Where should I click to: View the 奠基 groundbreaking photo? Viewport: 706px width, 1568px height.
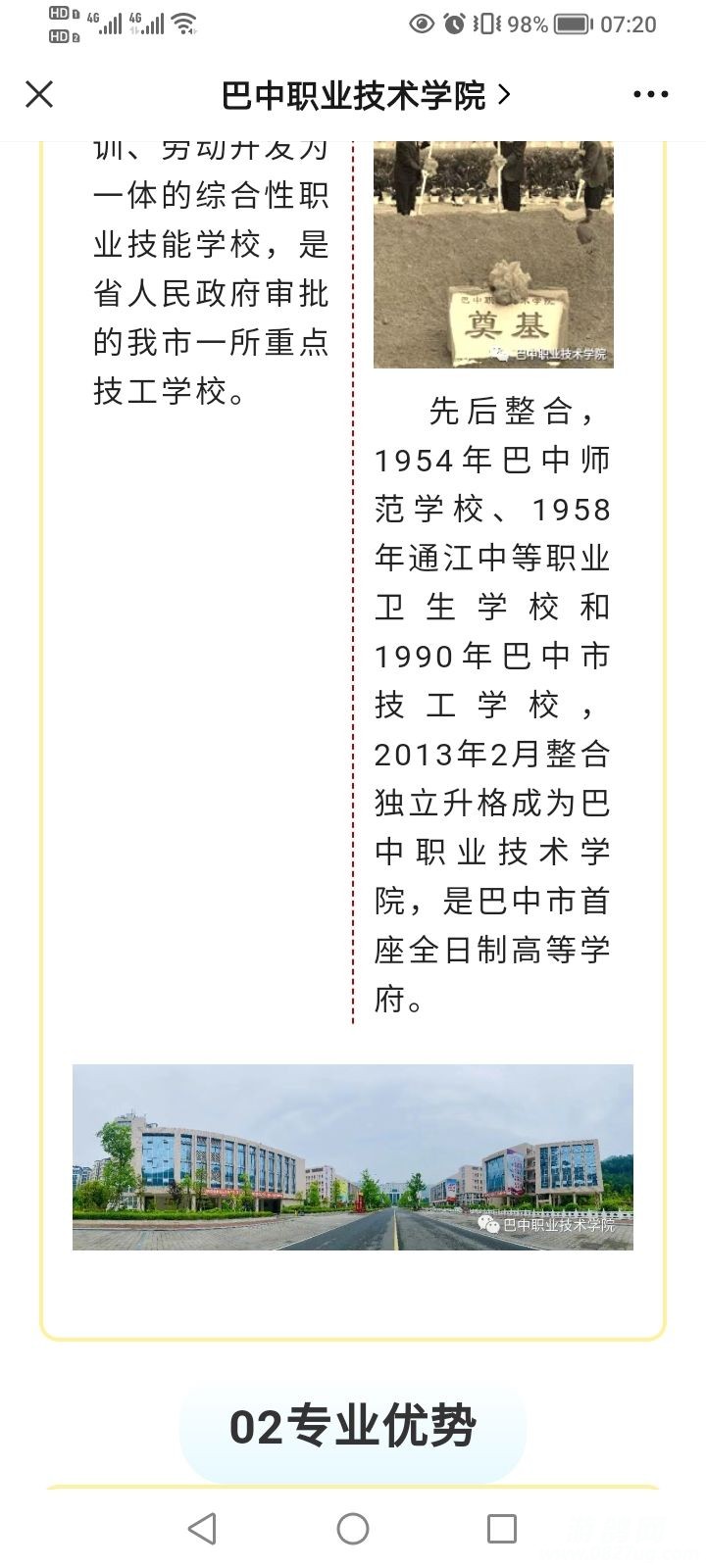[493, 255]
